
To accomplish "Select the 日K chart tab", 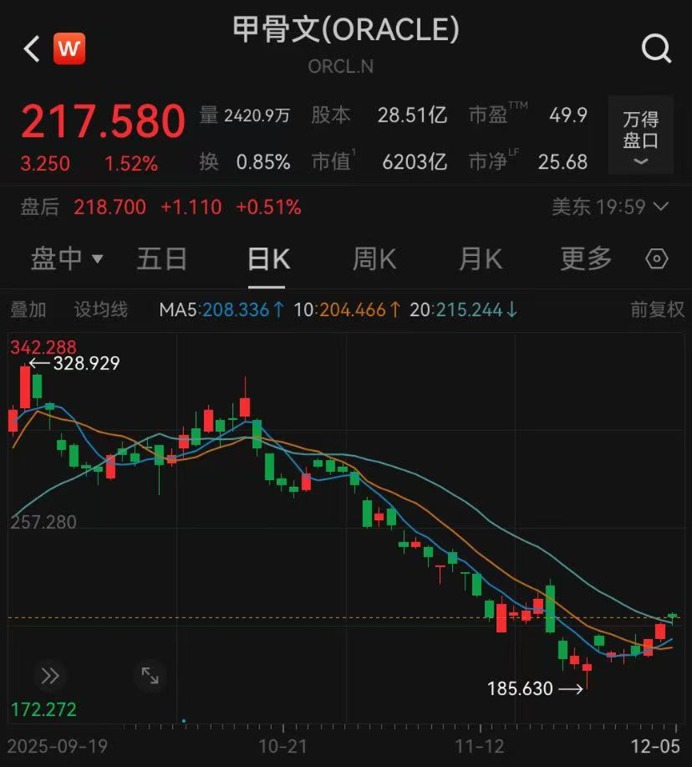I will (x=268, y=260).
